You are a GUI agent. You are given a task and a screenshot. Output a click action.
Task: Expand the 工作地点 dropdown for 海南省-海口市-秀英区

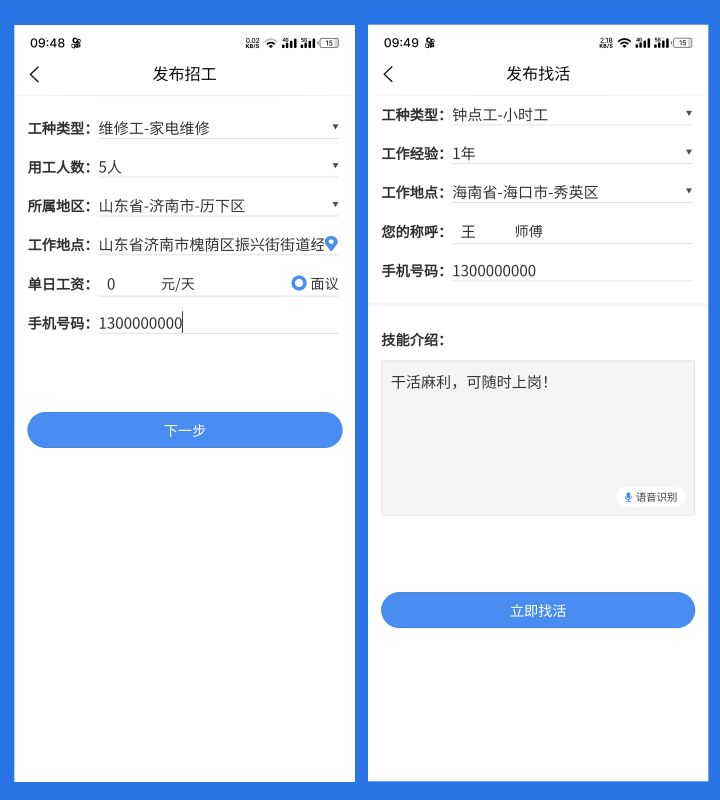(x=688, y=192)
